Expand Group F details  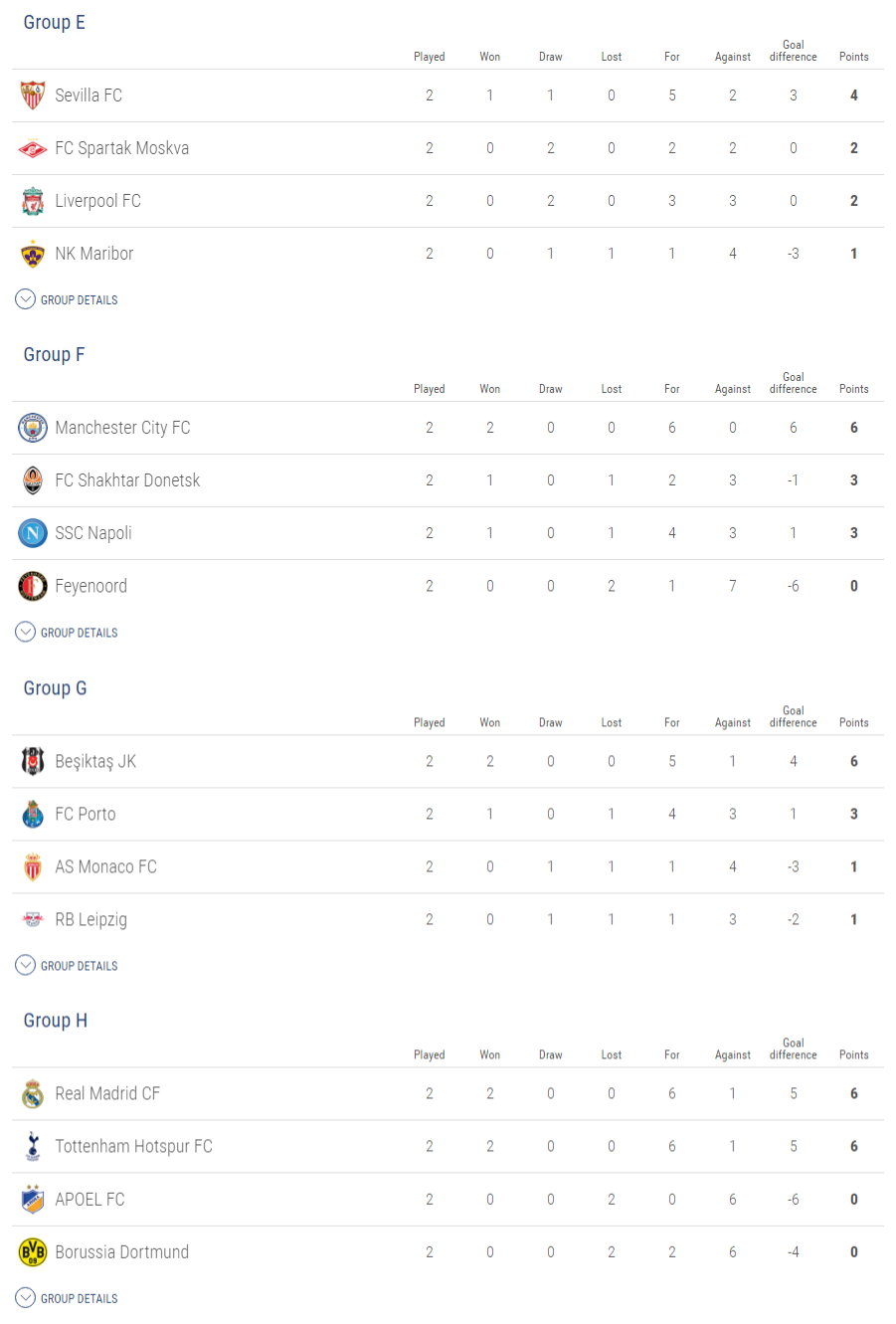(x=67, y=633)
